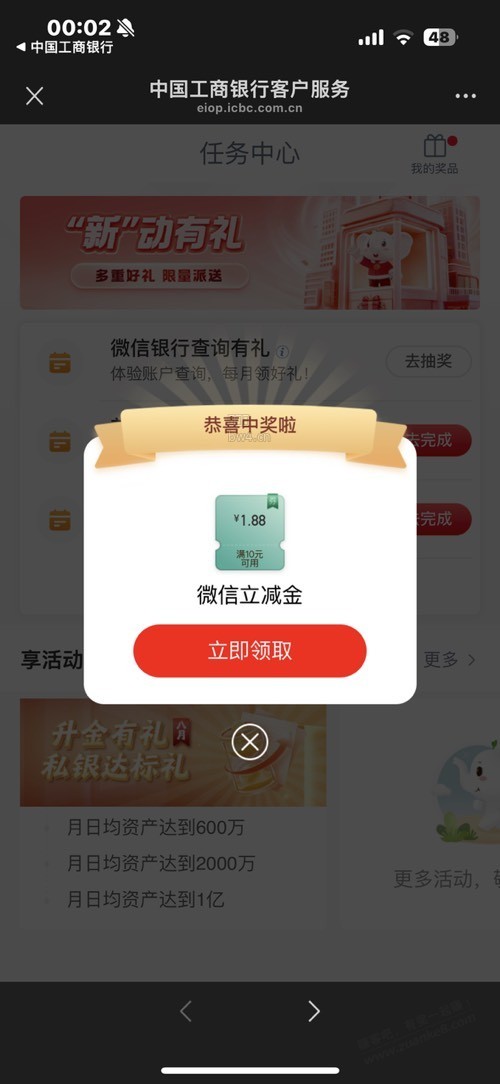
Task: Tap the 去抽奖 button
Action: click(x=429, y=361)
